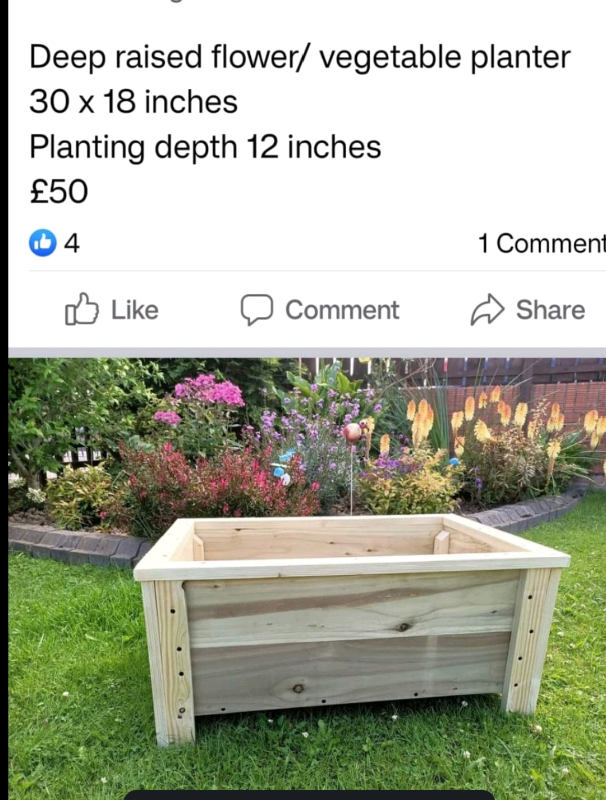The width and height of the screenshot is (606, 800).
Task: See who reacted to this post
Action: click(54, 243)
